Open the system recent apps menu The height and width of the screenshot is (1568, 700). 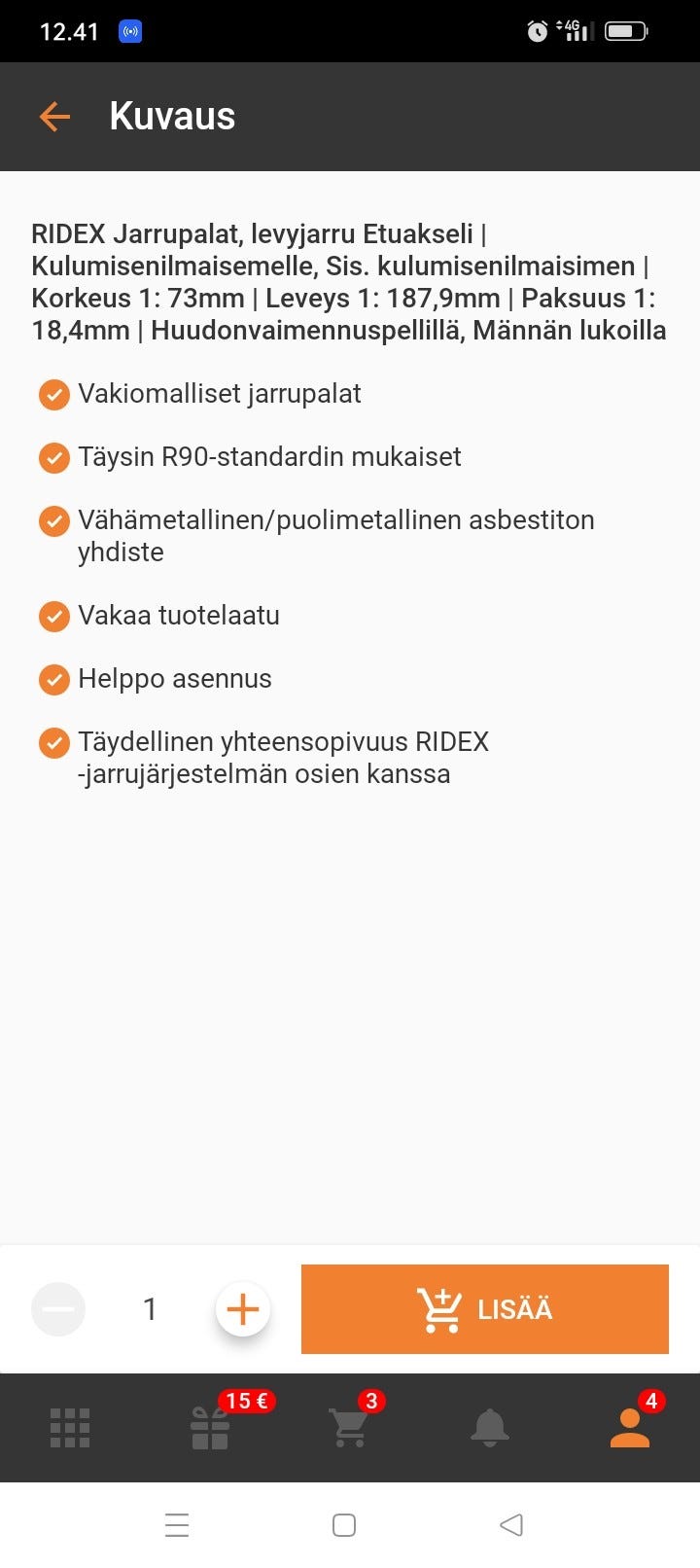pos(177,1524)
